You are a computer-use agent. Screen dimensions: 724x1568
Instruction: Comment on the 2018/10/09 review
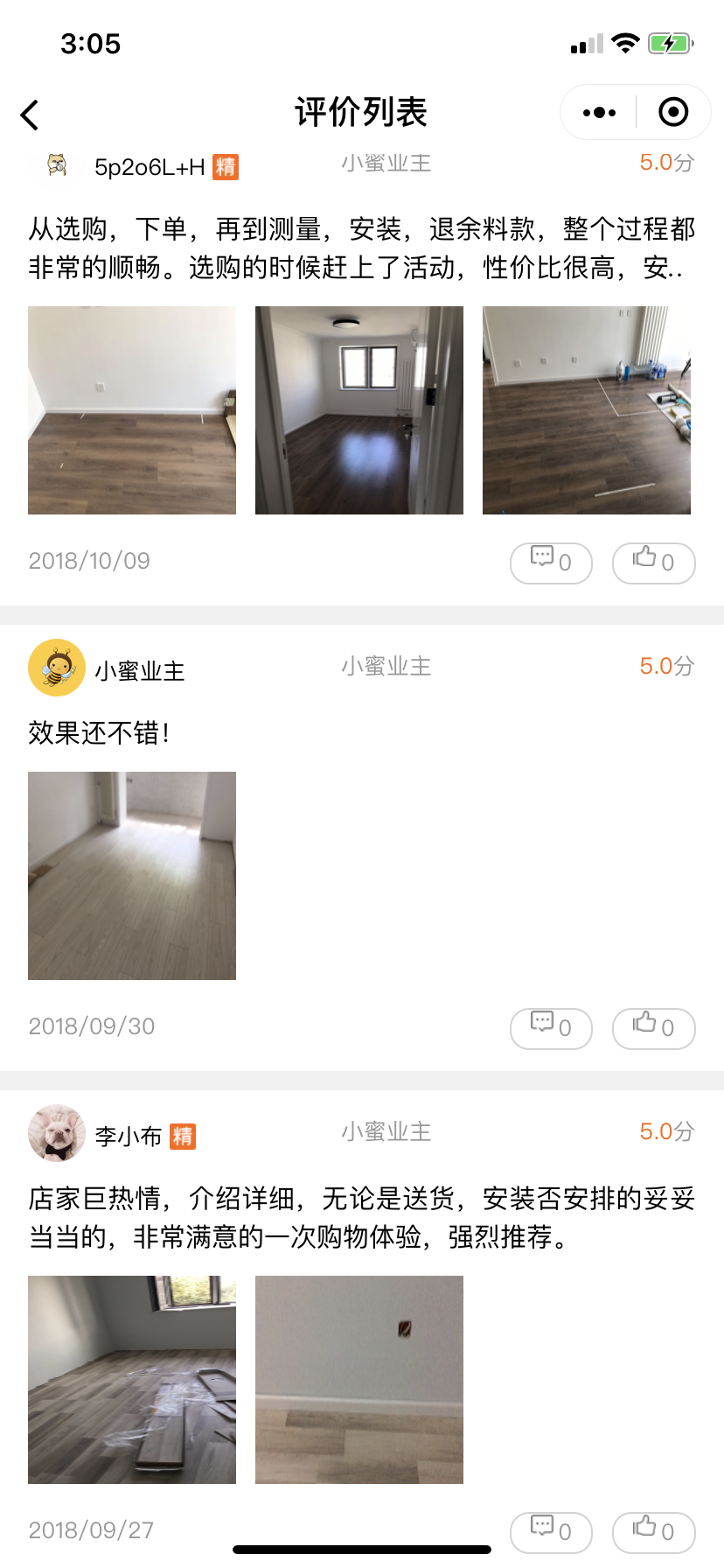(x=551, y=563)
